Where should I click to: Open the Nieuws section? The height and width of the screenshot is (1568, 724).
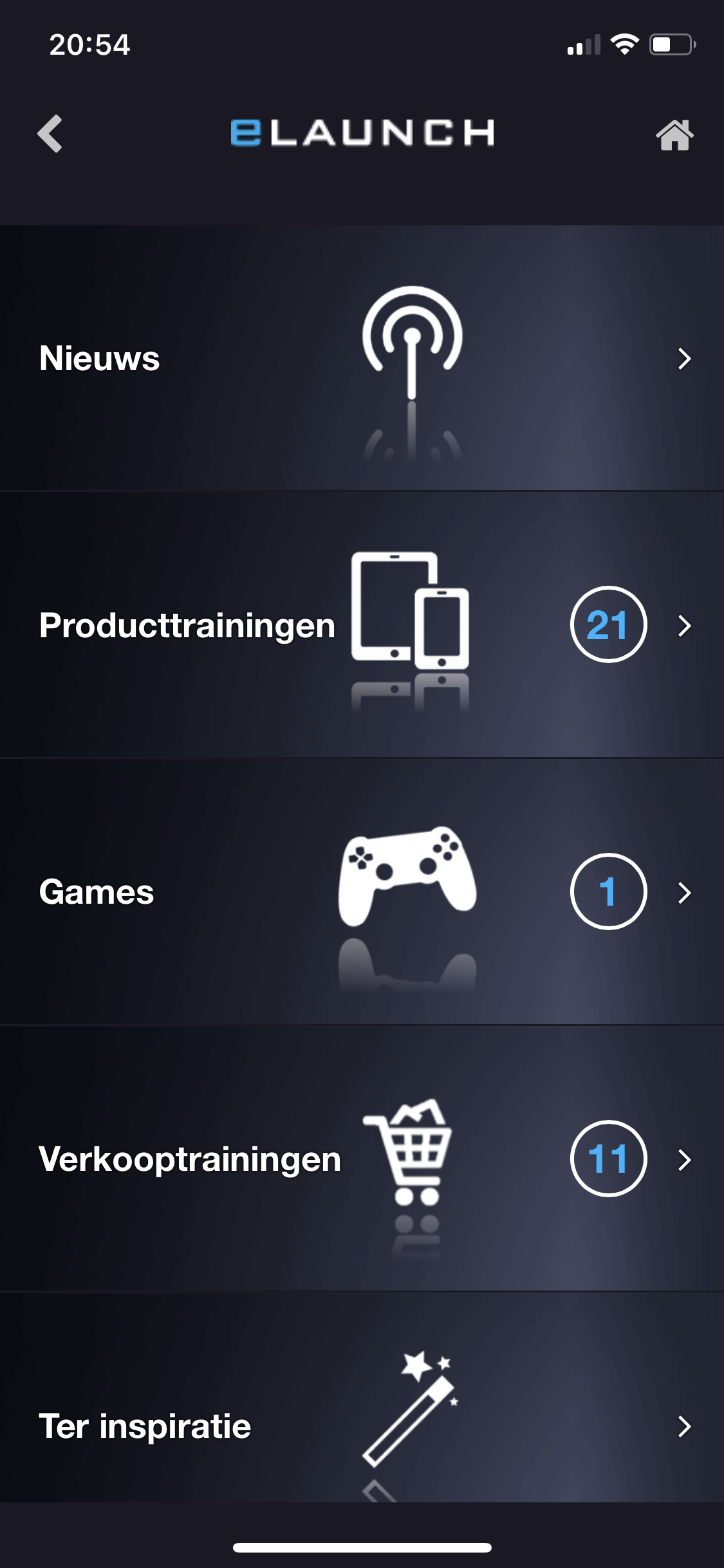click(362, 358)
